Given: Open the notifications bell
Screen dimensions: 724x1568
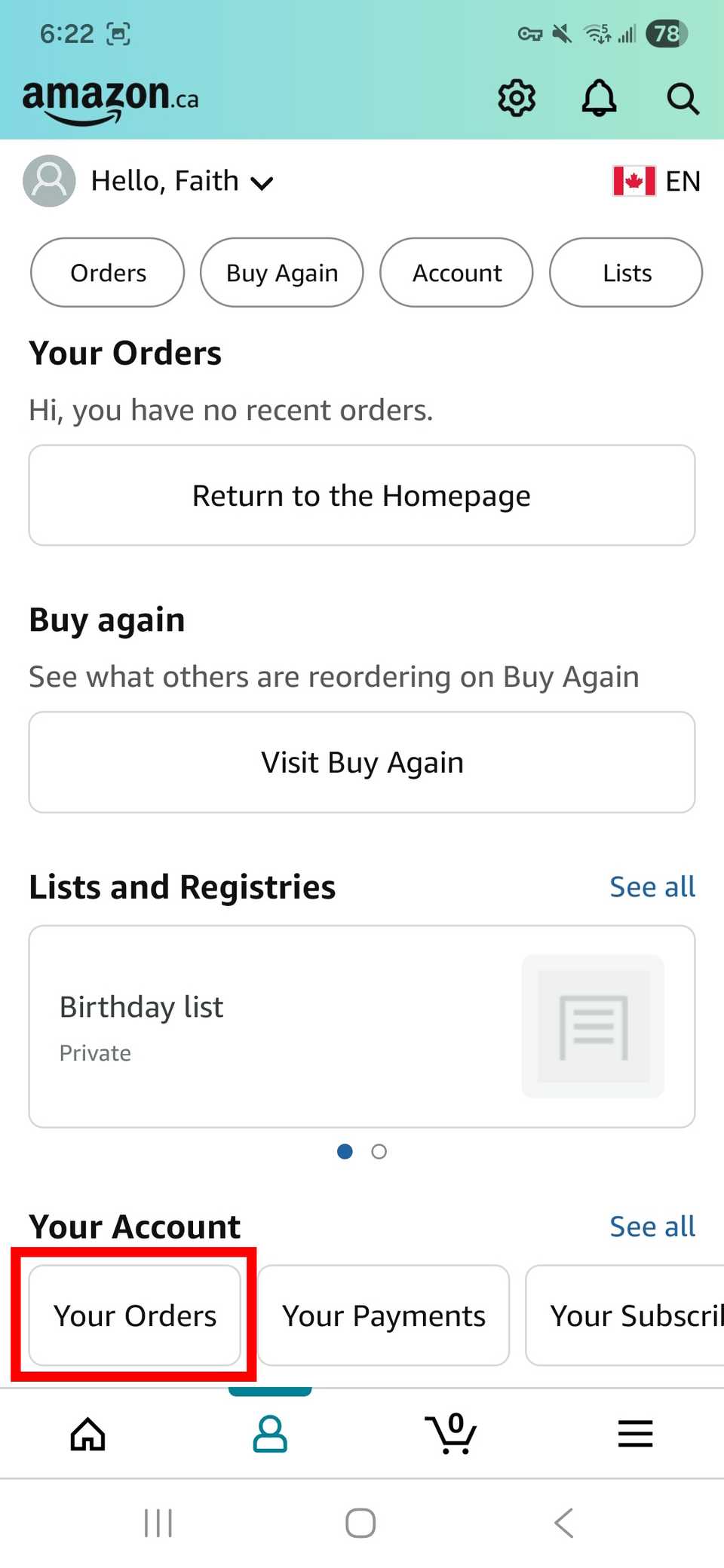Looking at the screenshot, I should click(599, 98).
